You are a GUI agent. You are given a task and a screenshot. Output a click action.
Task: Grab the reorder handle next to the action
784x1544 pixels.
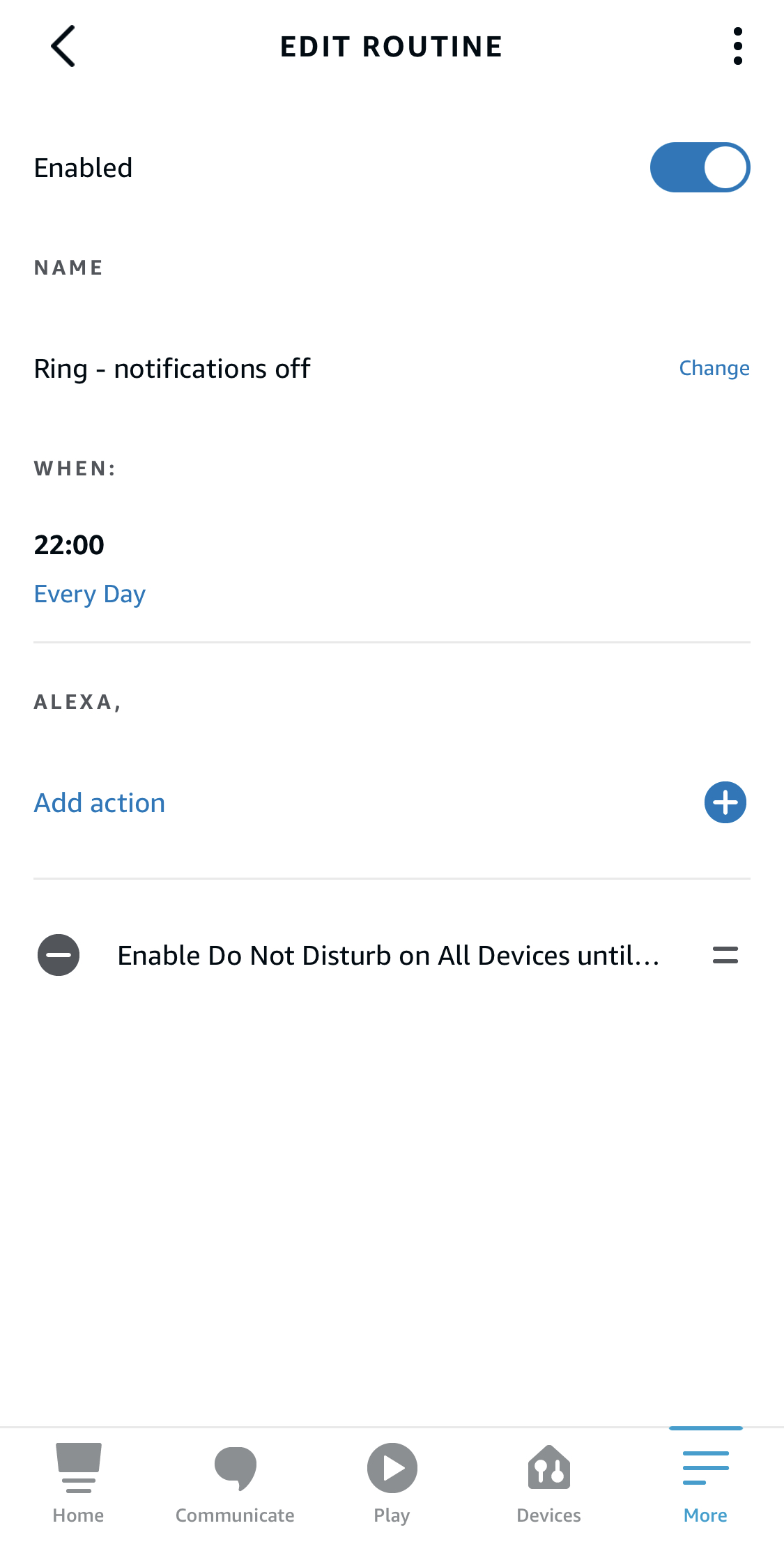(725, 955)
